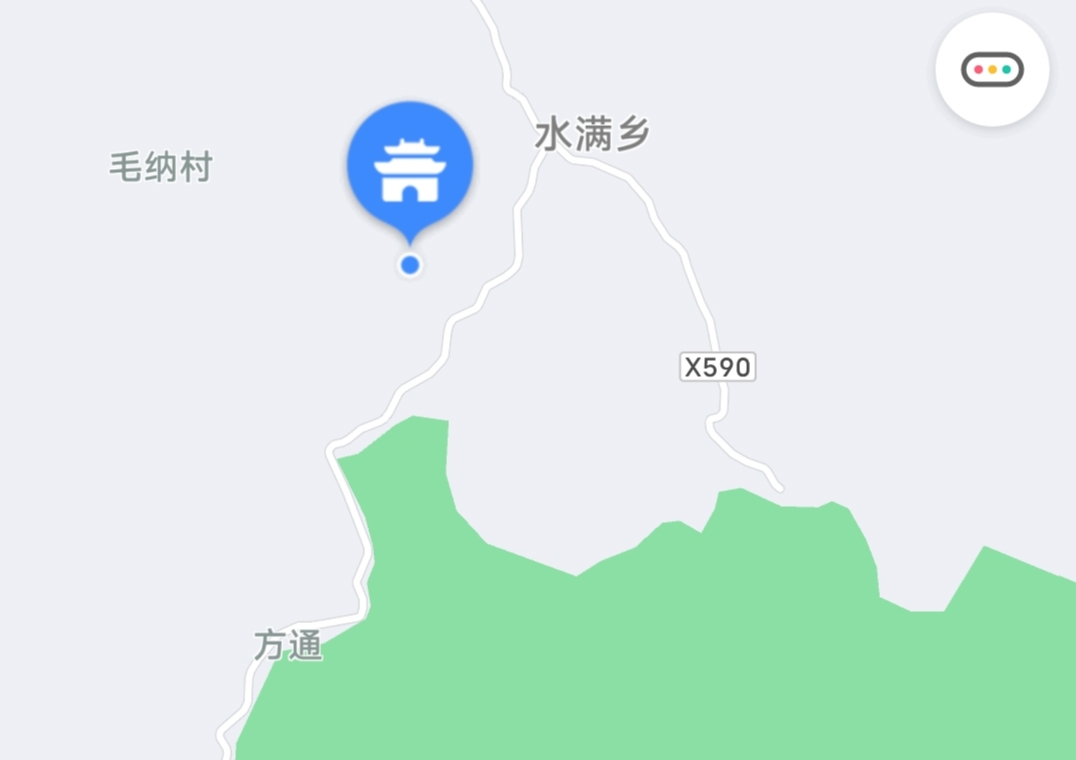Tap the blue scenic spot marker pin
Viewport: 1076px width, 760px height.
pos(409,167)
